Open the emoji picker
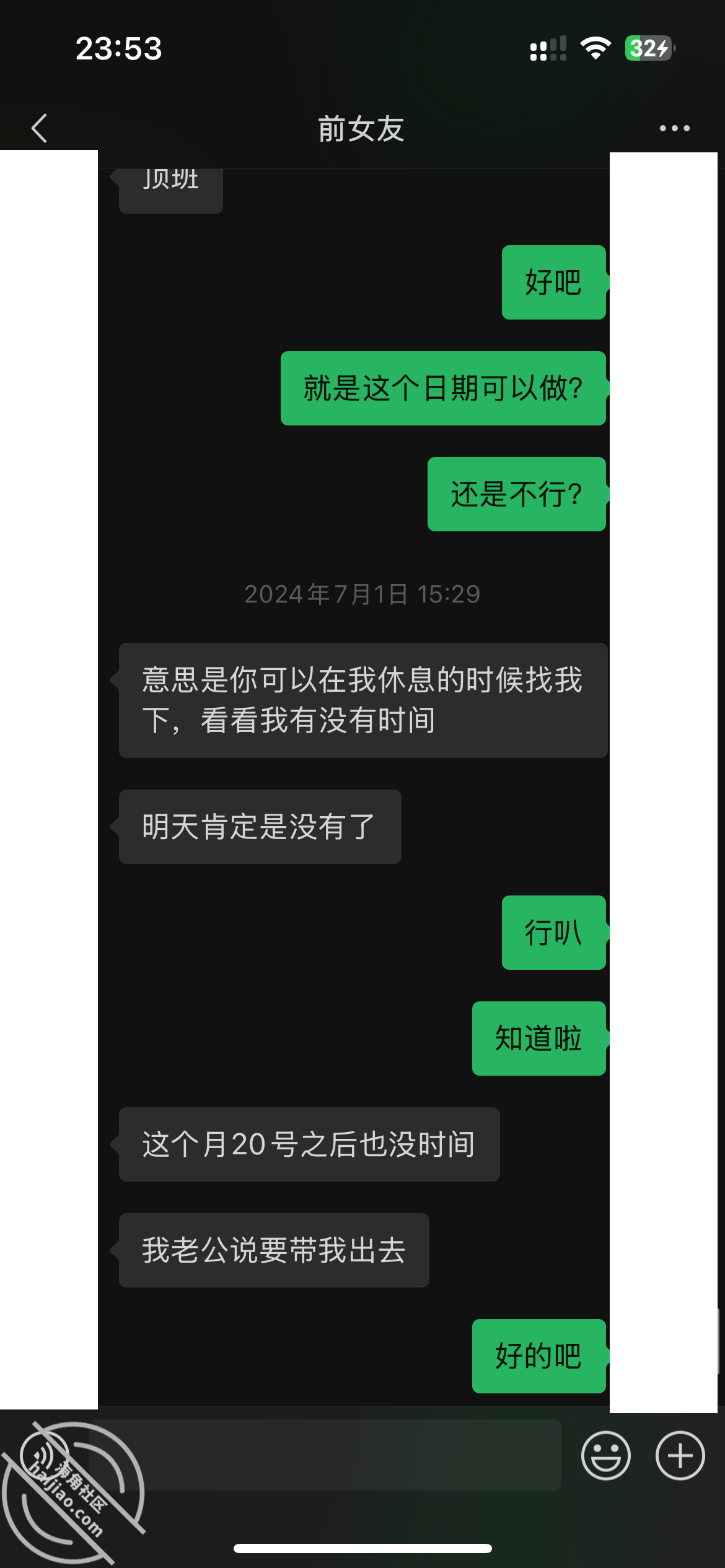Screen dimensions: 725x1568 click(x=605, y=1455)
